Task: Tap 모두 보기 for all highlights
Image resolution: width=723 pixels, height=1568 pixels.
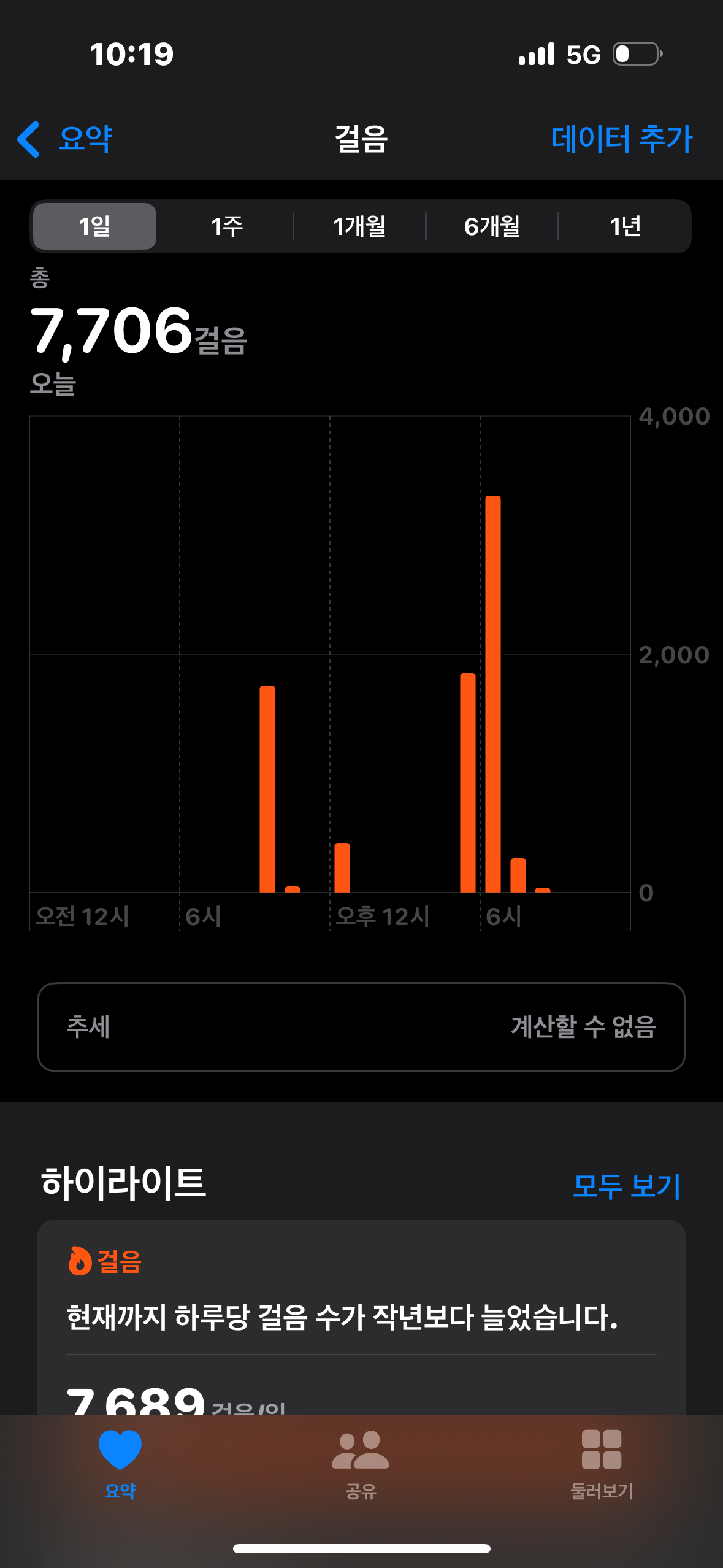Action: coord(626,1186)
